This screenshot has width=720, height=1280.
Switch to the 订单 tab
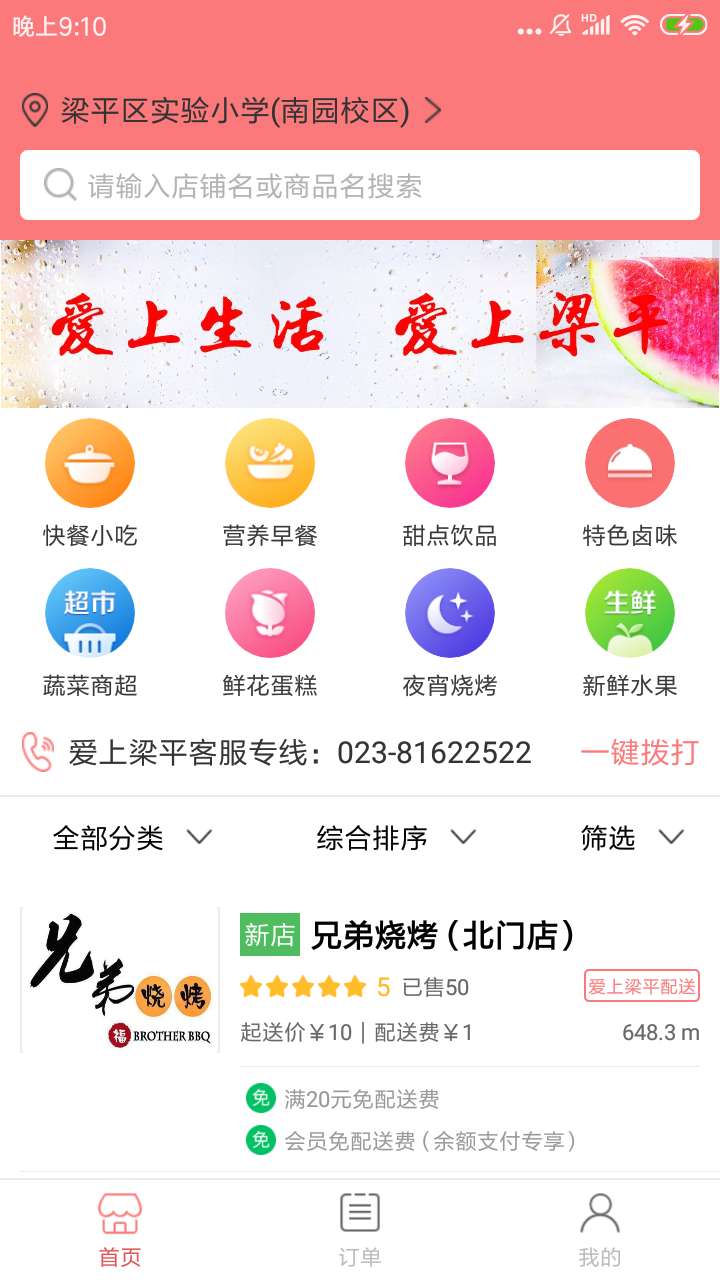(360, 1230)
